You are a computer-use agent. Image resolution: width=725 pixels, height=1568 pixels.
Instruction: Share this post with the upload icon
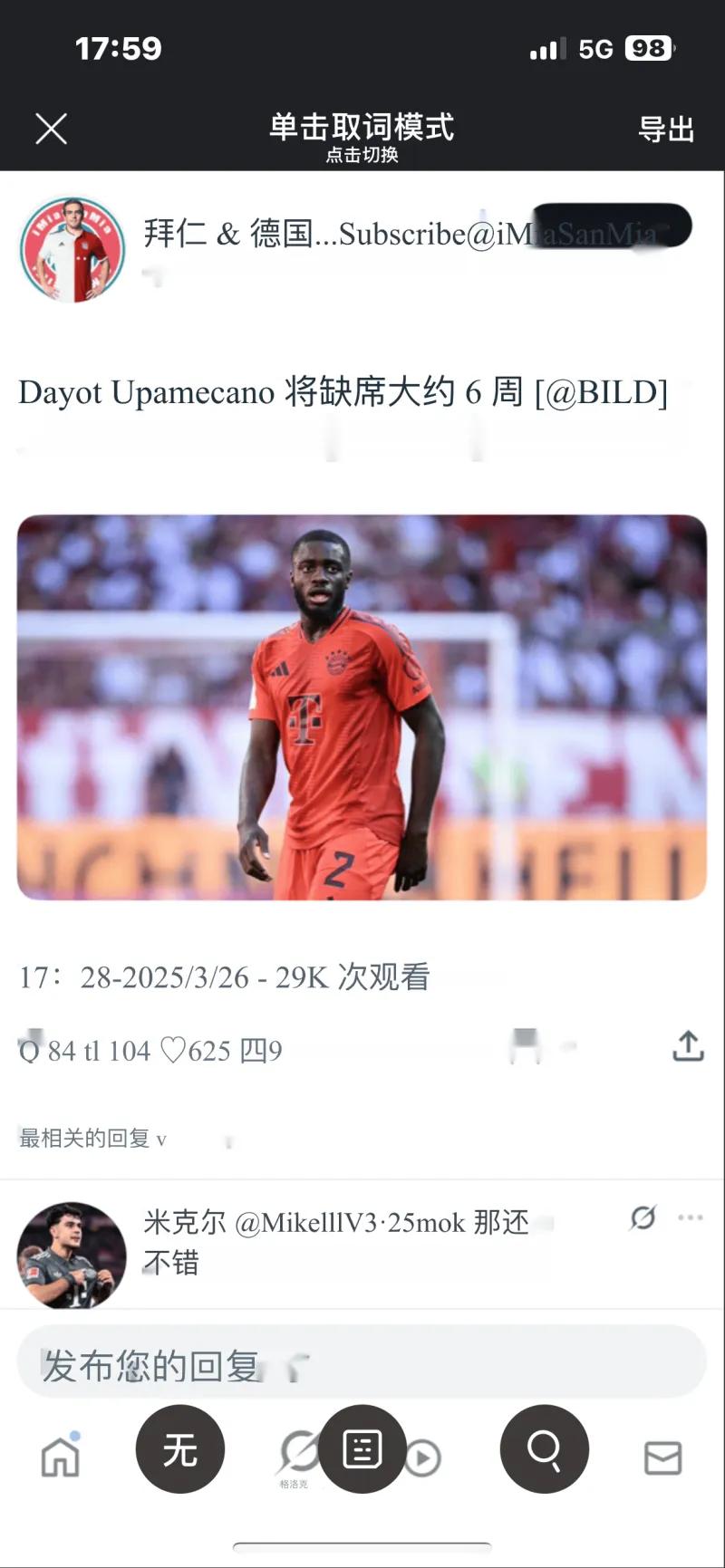(x=688, y=1046)
